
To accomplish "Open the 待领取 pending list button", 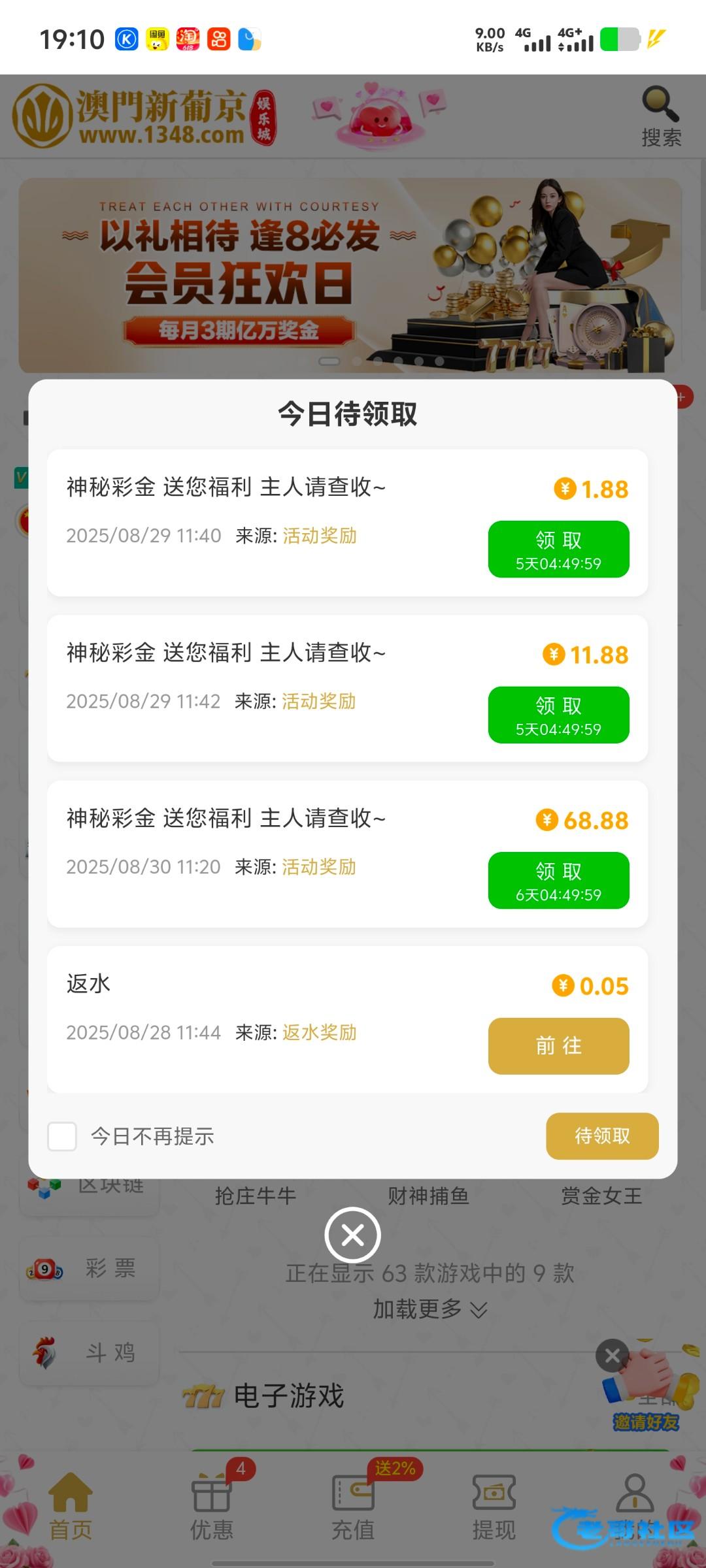I will 601,1136.
